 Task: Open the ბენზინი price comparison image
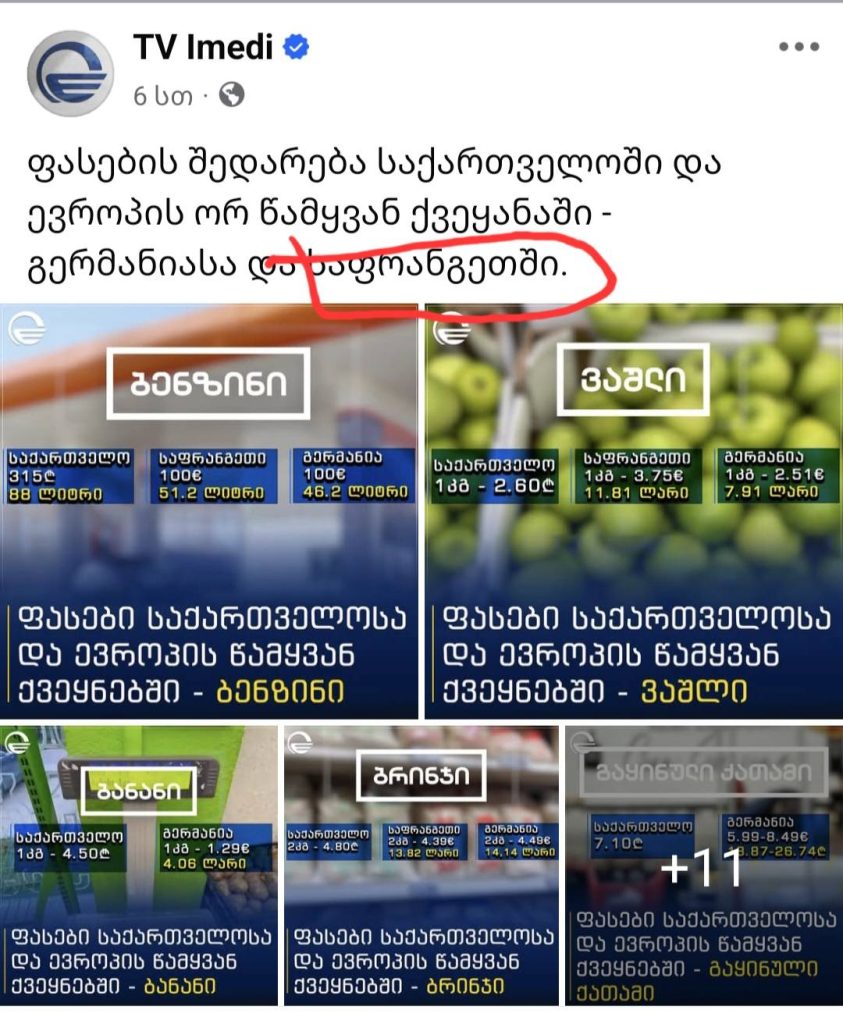[x=209, y=510]
